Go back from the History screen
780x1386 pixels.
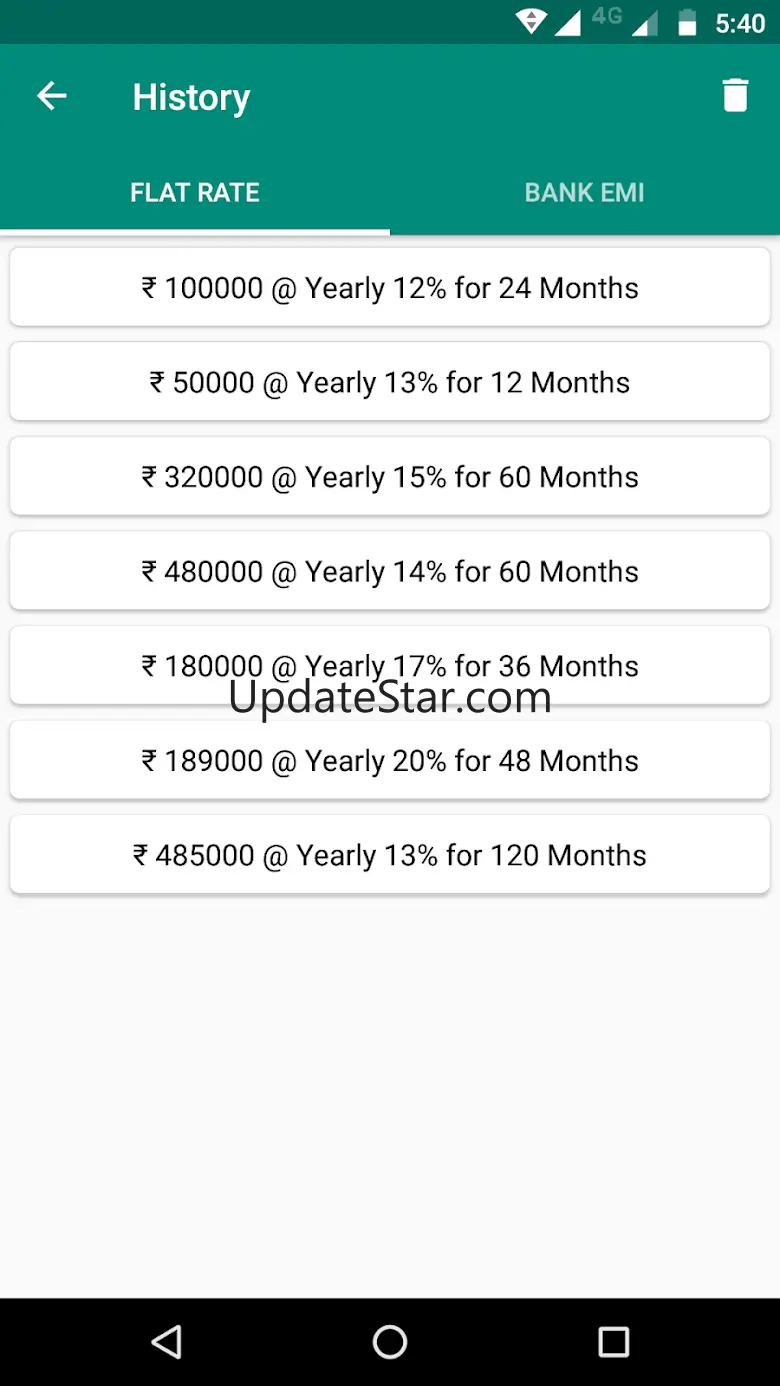pos(51,96)
